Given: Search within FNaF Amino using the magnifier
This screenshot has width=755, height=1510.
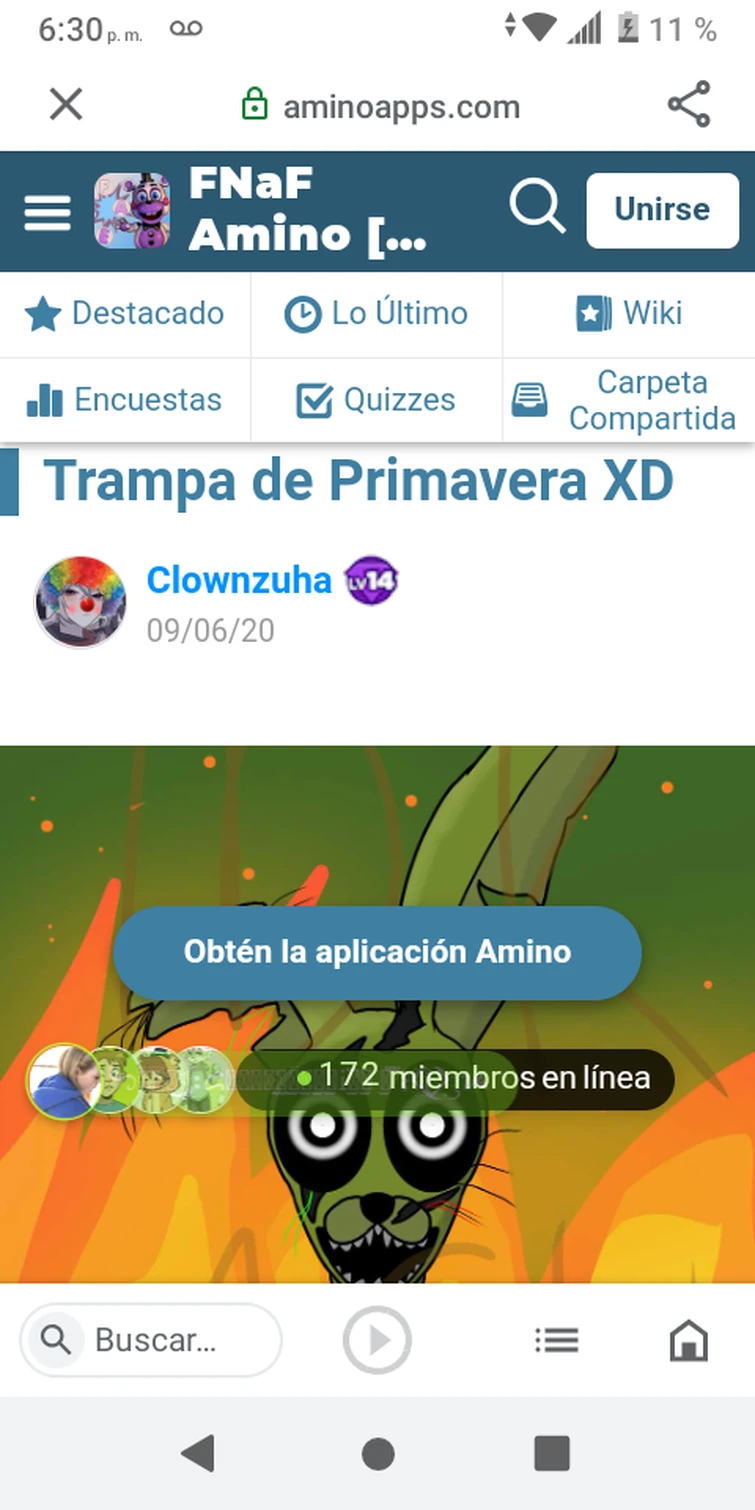Looking at the screenshot, I should coord(537,208).
